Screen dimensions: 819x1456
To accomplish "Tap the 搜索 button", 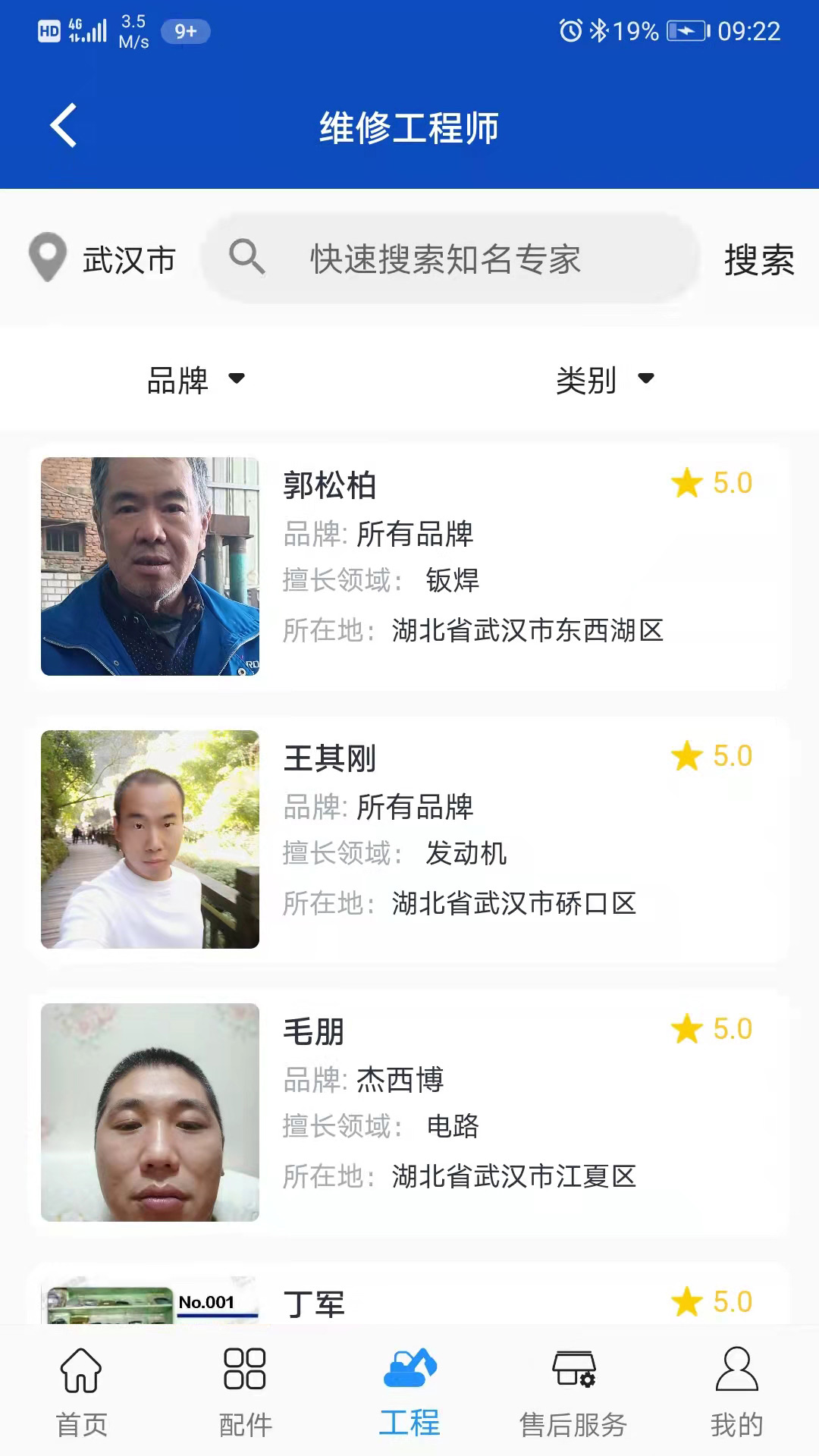I will (758, 260).
